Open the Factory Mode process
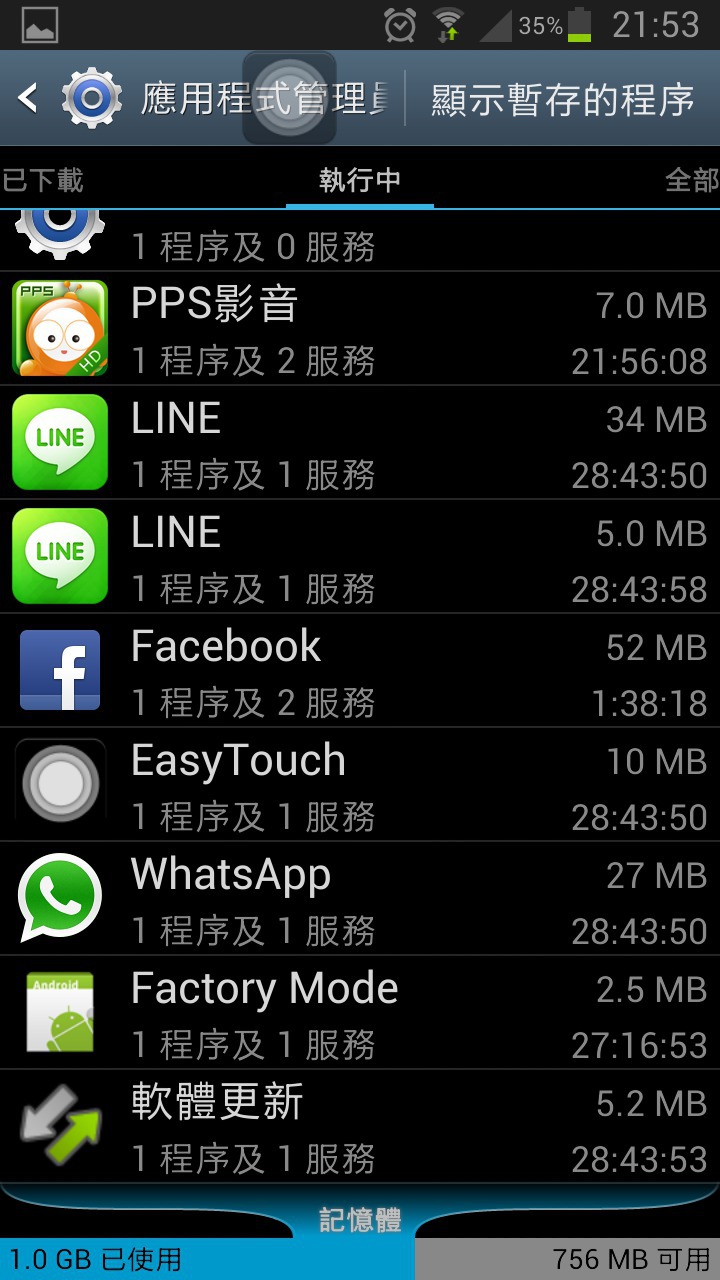The height and width of the screenshot is (1280, 720). click(360, 1013)
